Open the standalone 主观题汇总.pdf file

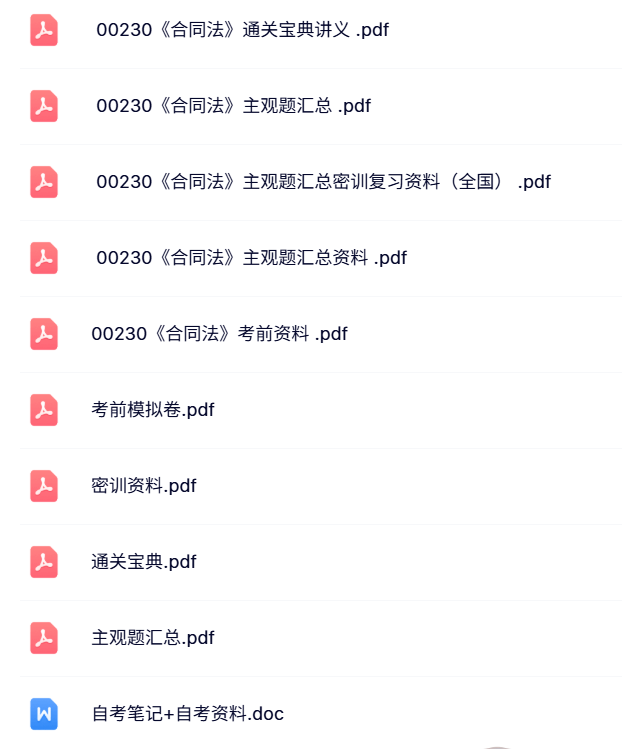tap(153, 638)
